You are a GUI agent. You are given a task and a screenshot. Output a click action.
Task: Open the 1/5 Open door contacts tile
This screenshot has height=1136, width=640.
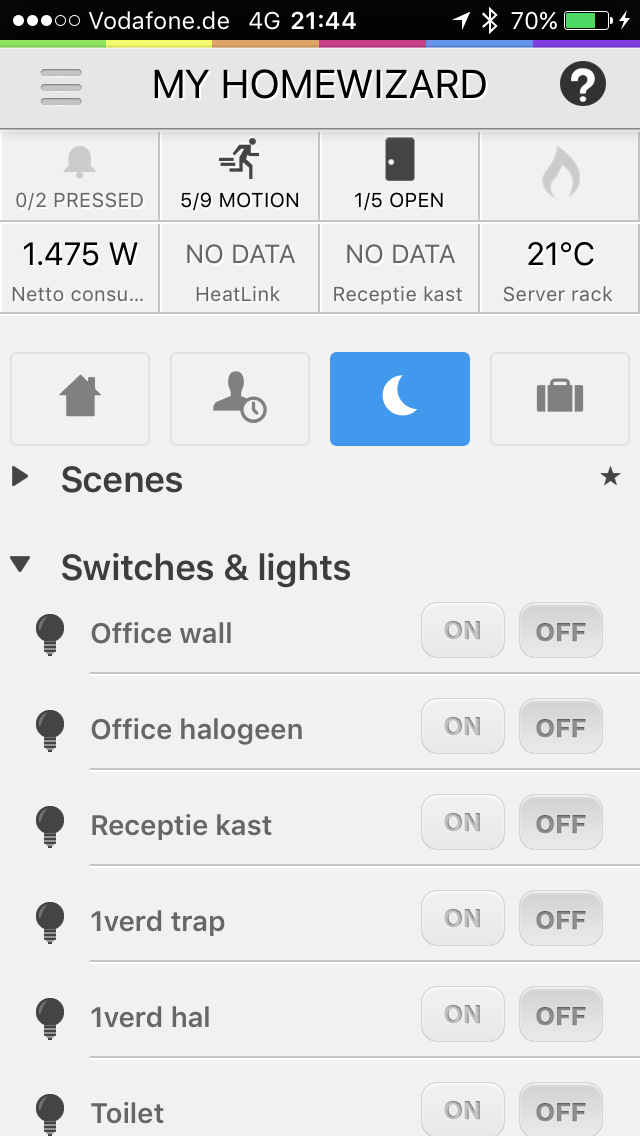[x=399, y=176]
